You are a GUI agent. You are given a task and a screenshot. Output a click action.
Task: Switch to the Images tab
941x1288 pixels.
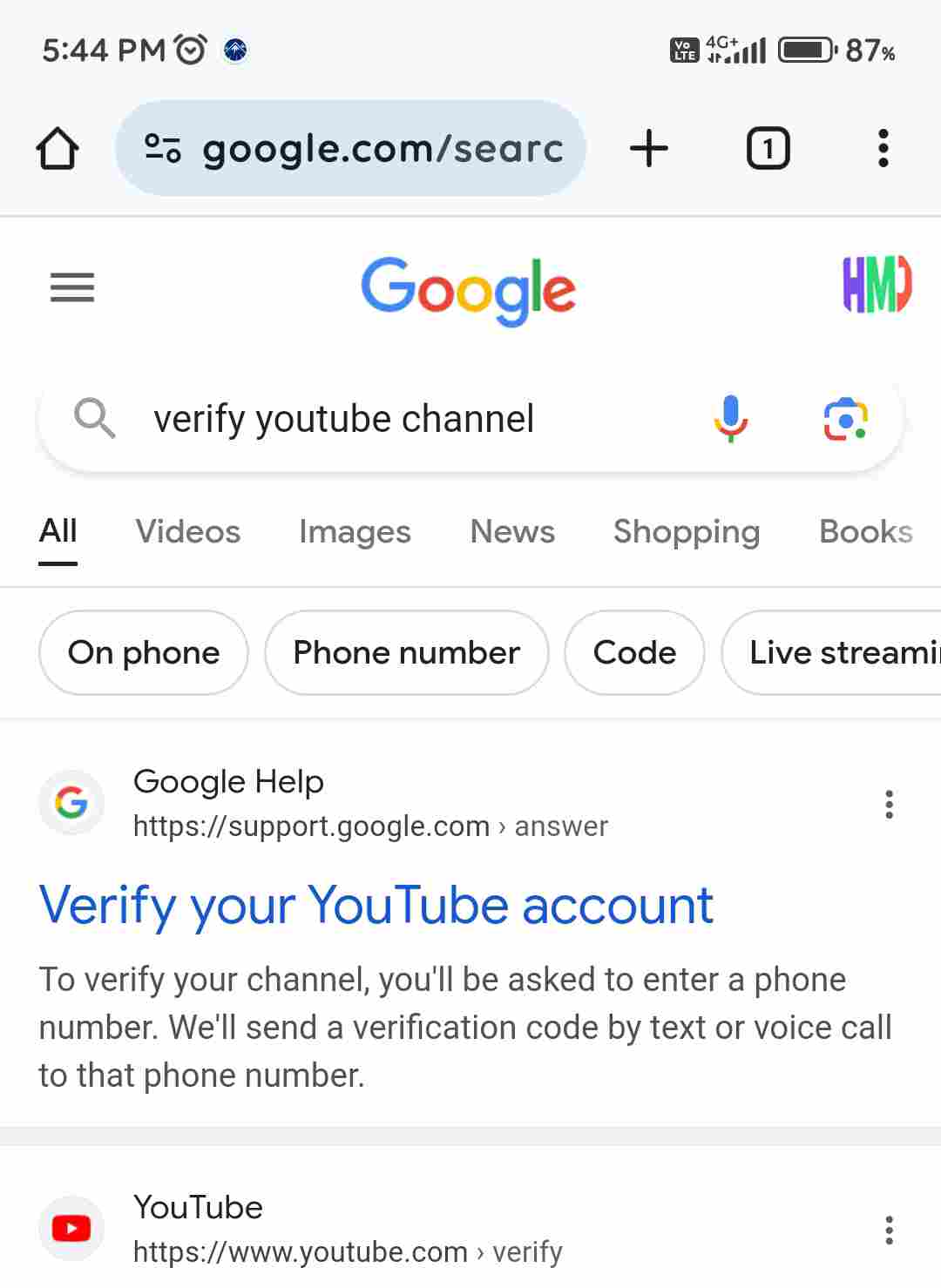(355, 531)
